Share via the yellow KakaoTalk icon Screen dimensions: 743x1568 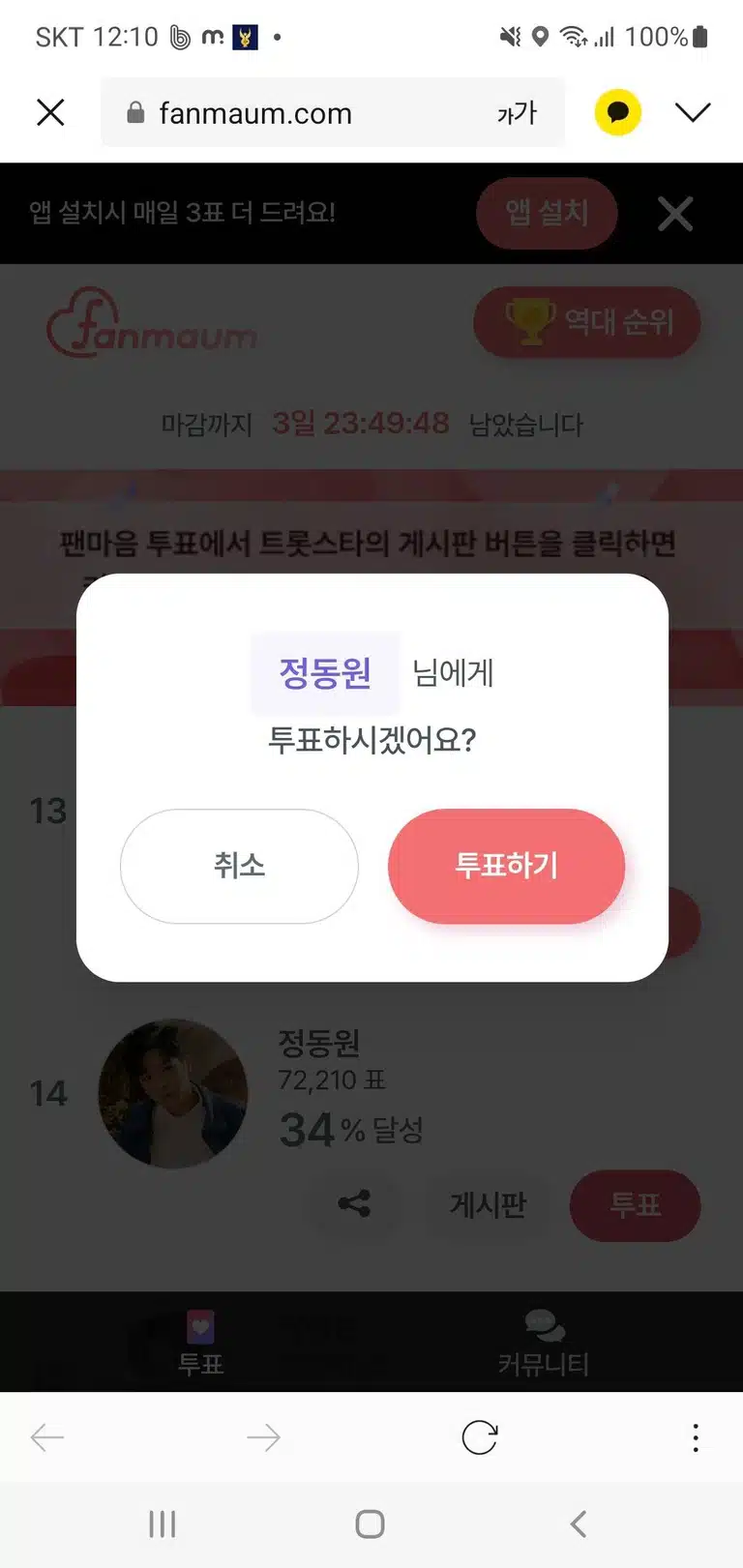coord(618,113)
